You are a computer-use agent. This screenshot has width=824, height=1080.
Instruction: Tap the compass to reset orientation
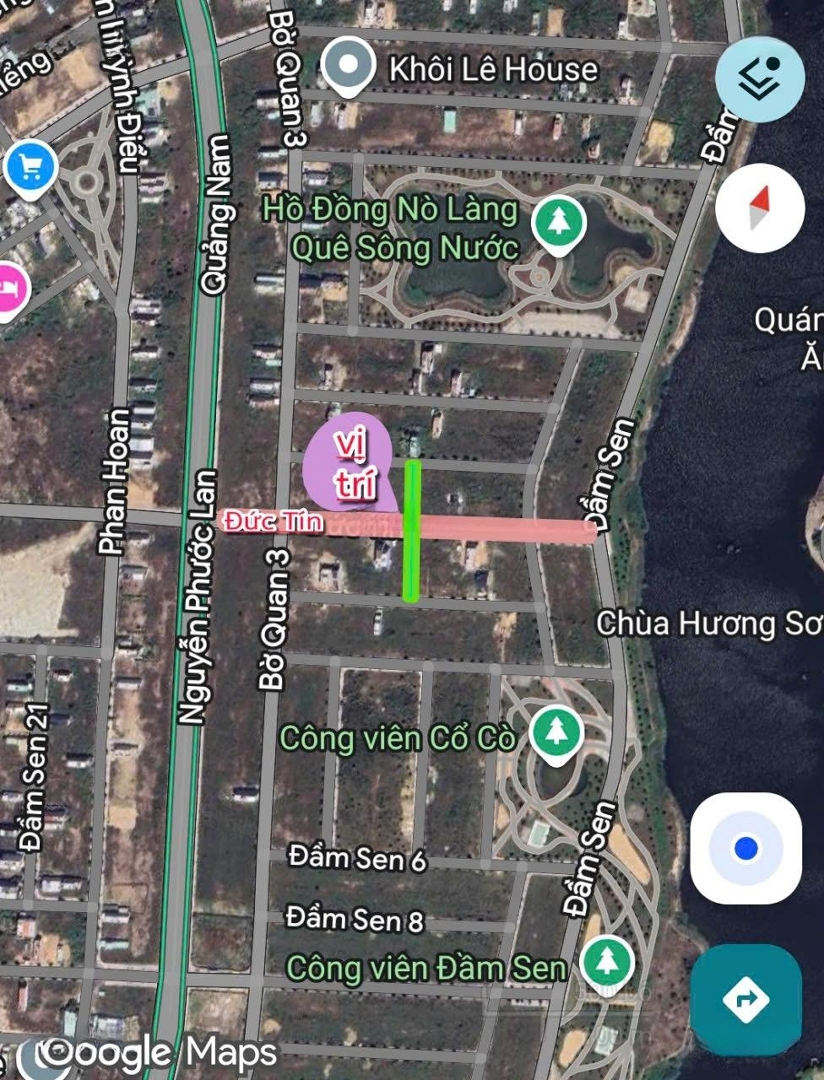coord(760,208)
